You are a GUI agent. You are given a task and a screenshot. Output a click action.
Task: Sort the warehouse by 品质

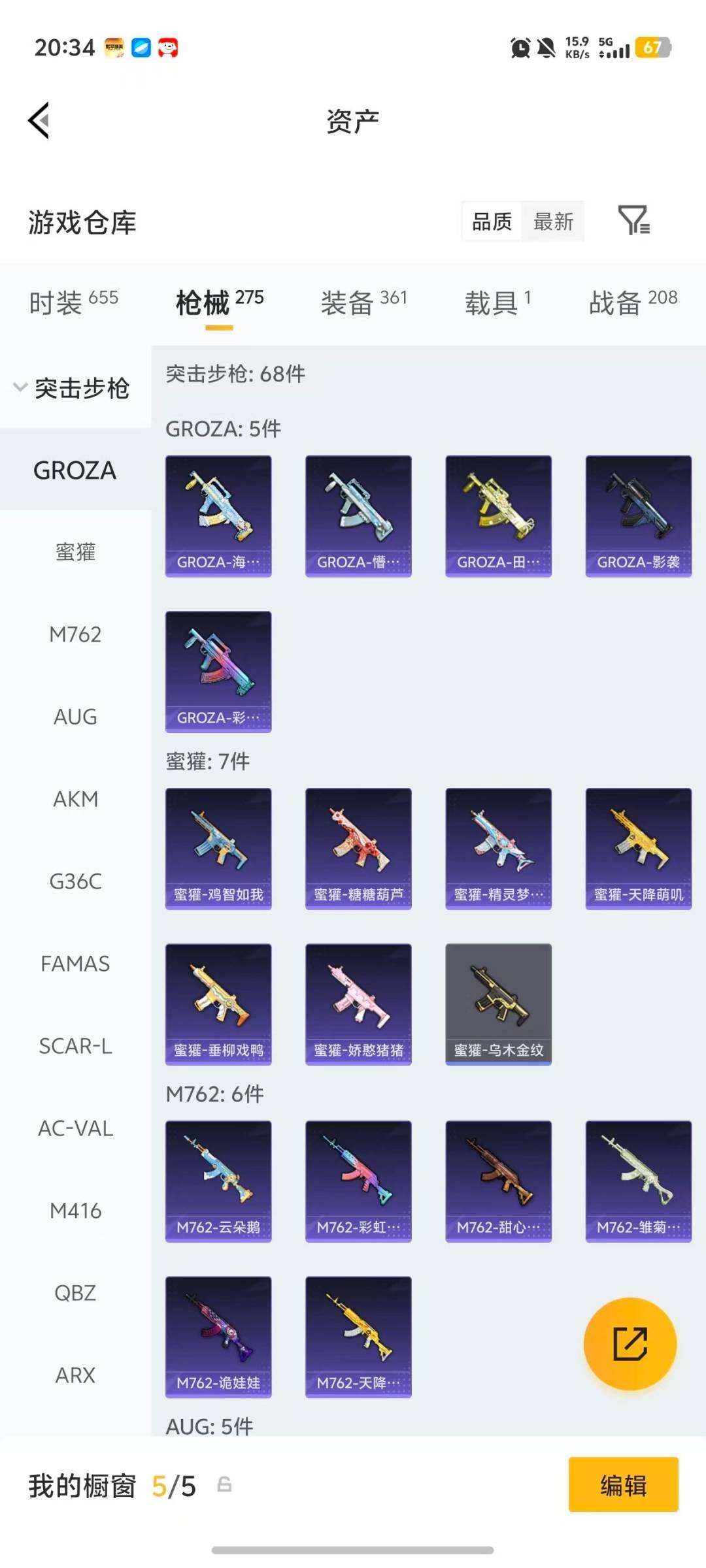click(492, 221)
